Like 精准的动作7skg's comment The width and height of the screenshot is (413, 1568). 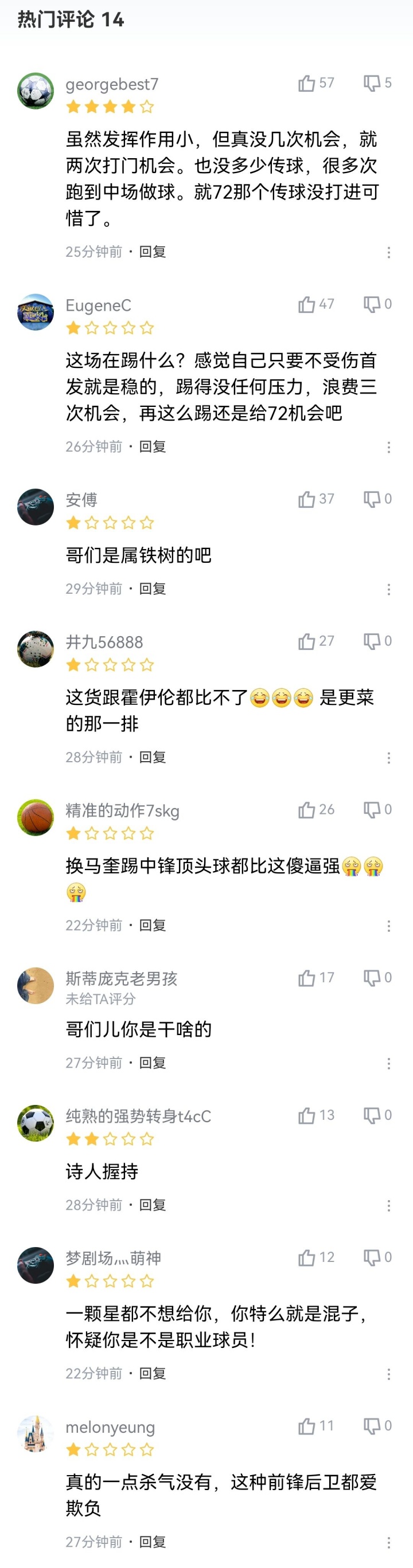coord(307,810)
